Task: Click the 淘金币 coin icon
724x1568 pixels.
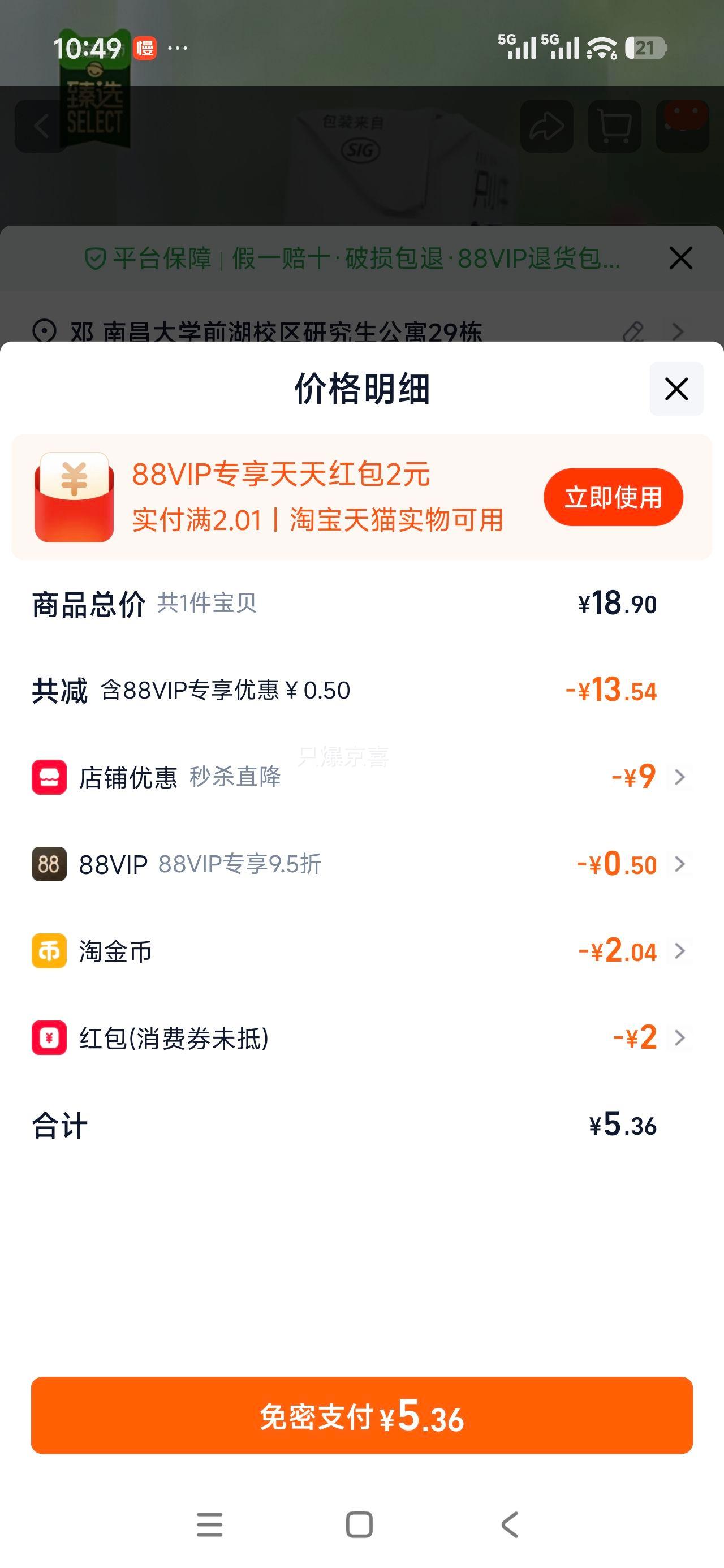Action: coord(48,953)
